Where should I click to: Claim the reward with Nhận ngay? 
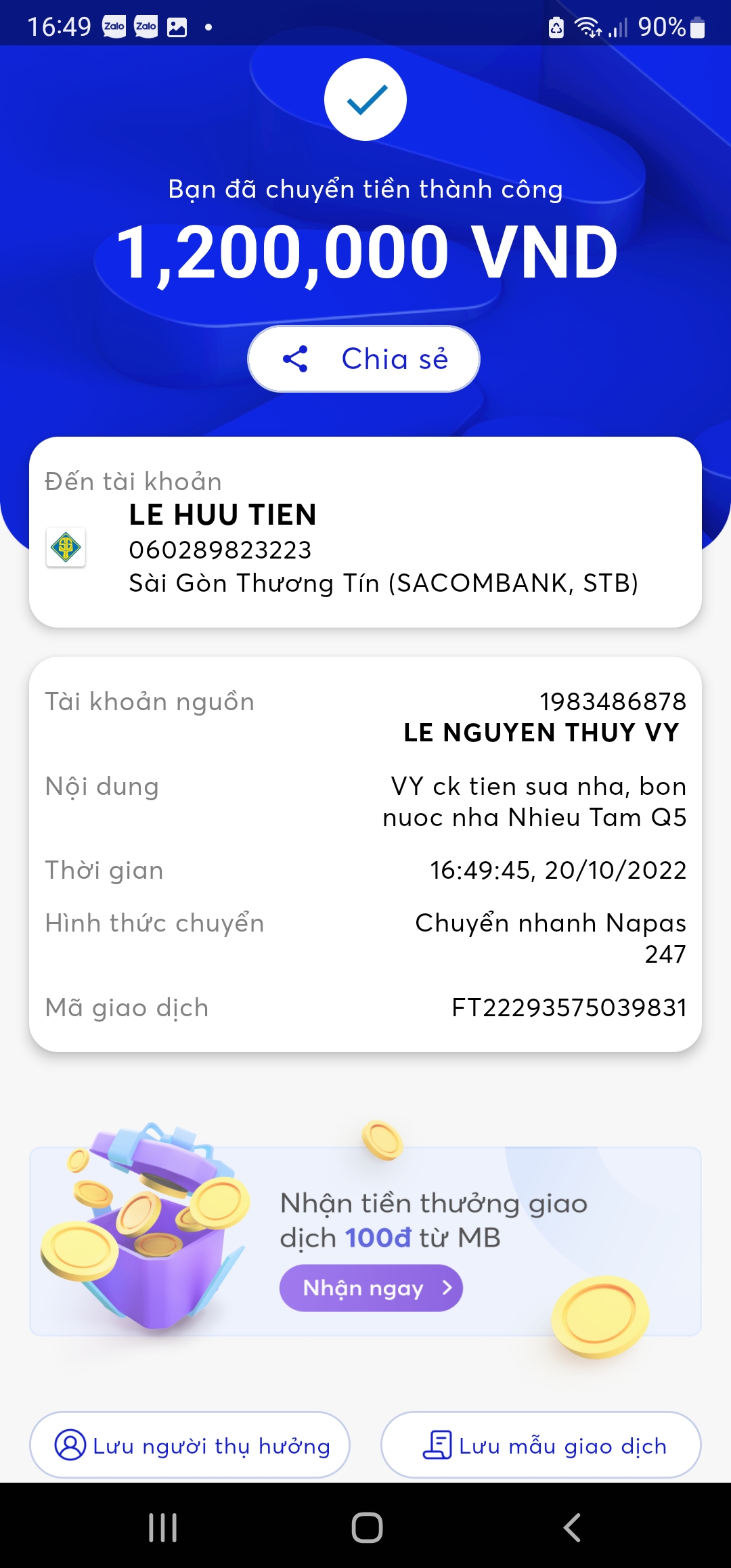click(371, 1288)
